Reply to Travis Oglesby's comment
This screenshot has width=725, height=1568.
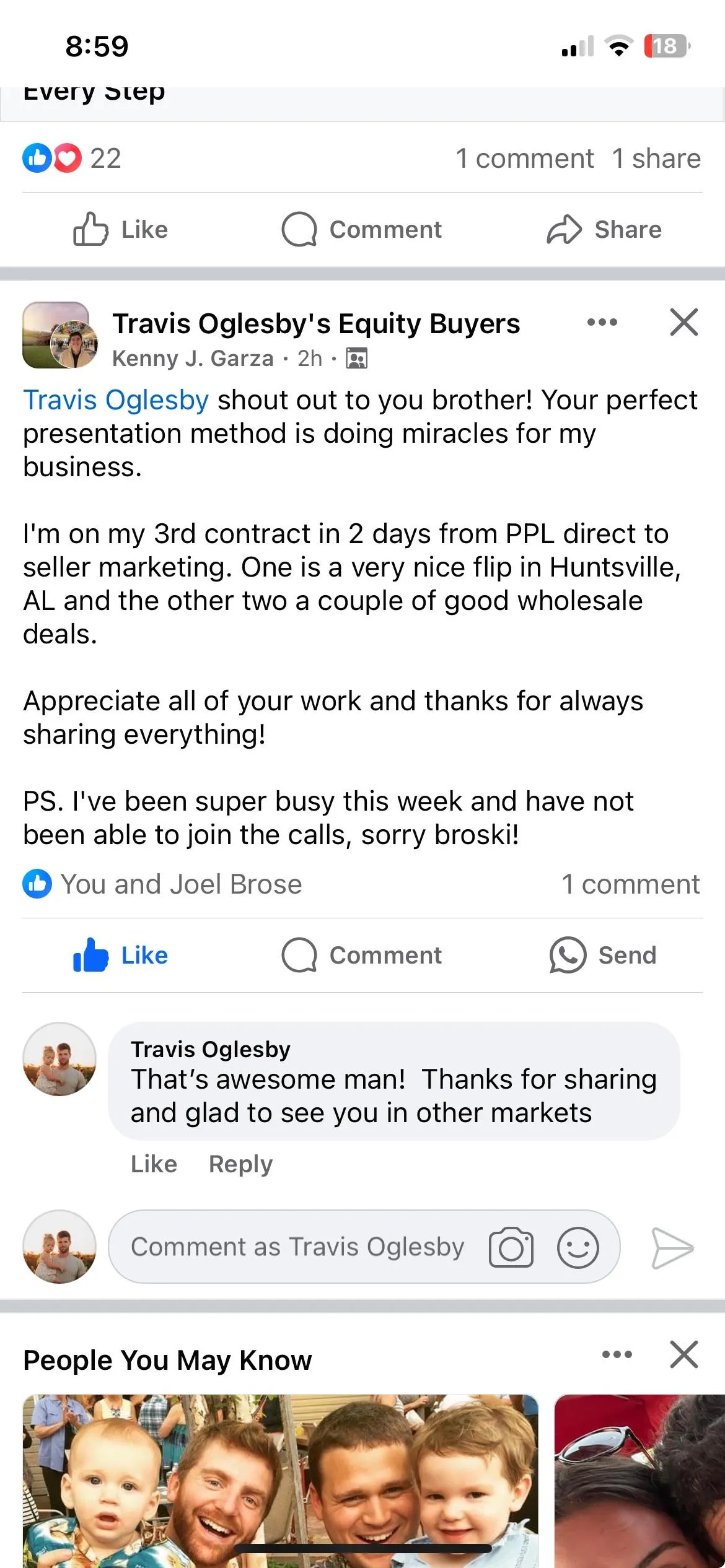click(x=240, y=1164)
